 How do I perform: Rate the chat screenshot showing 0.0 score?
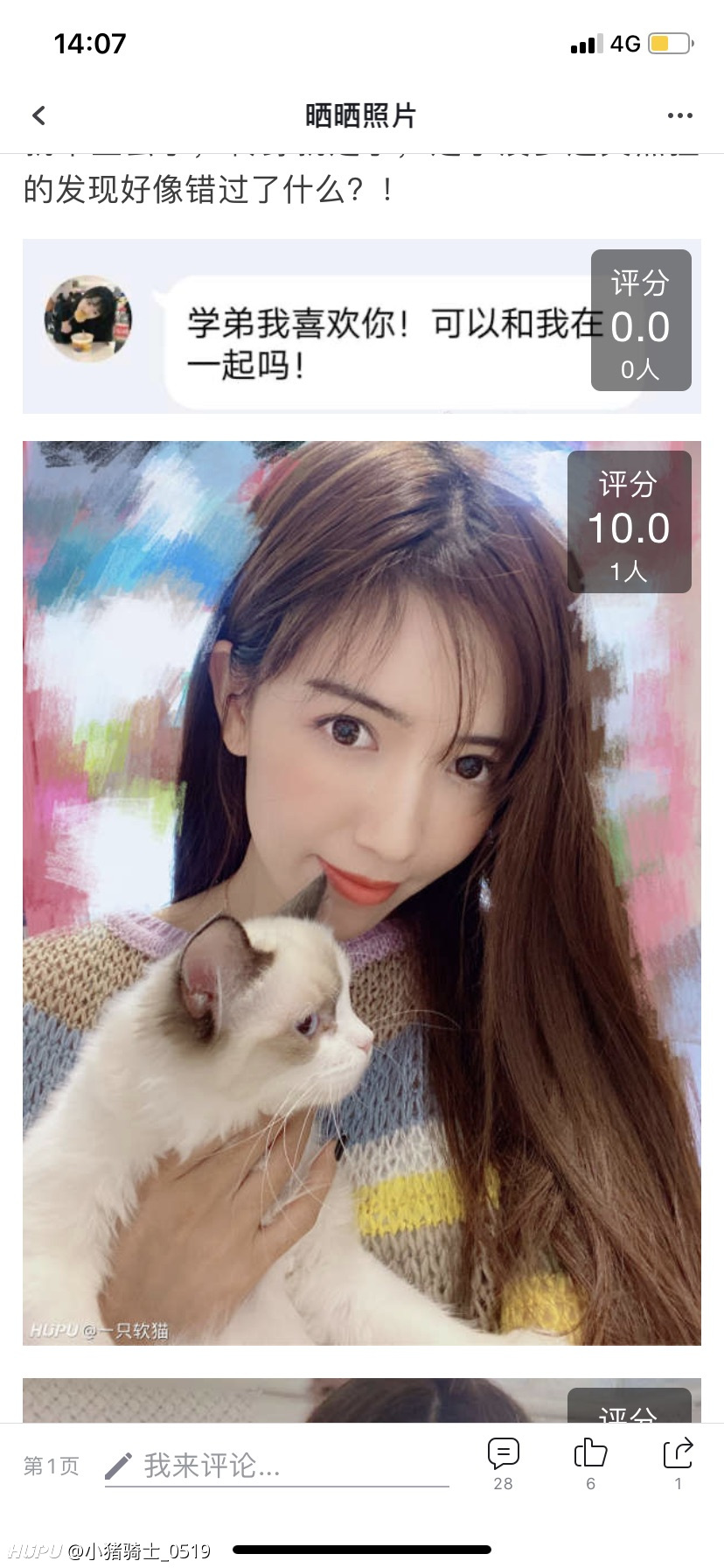(x=641, y=320)
